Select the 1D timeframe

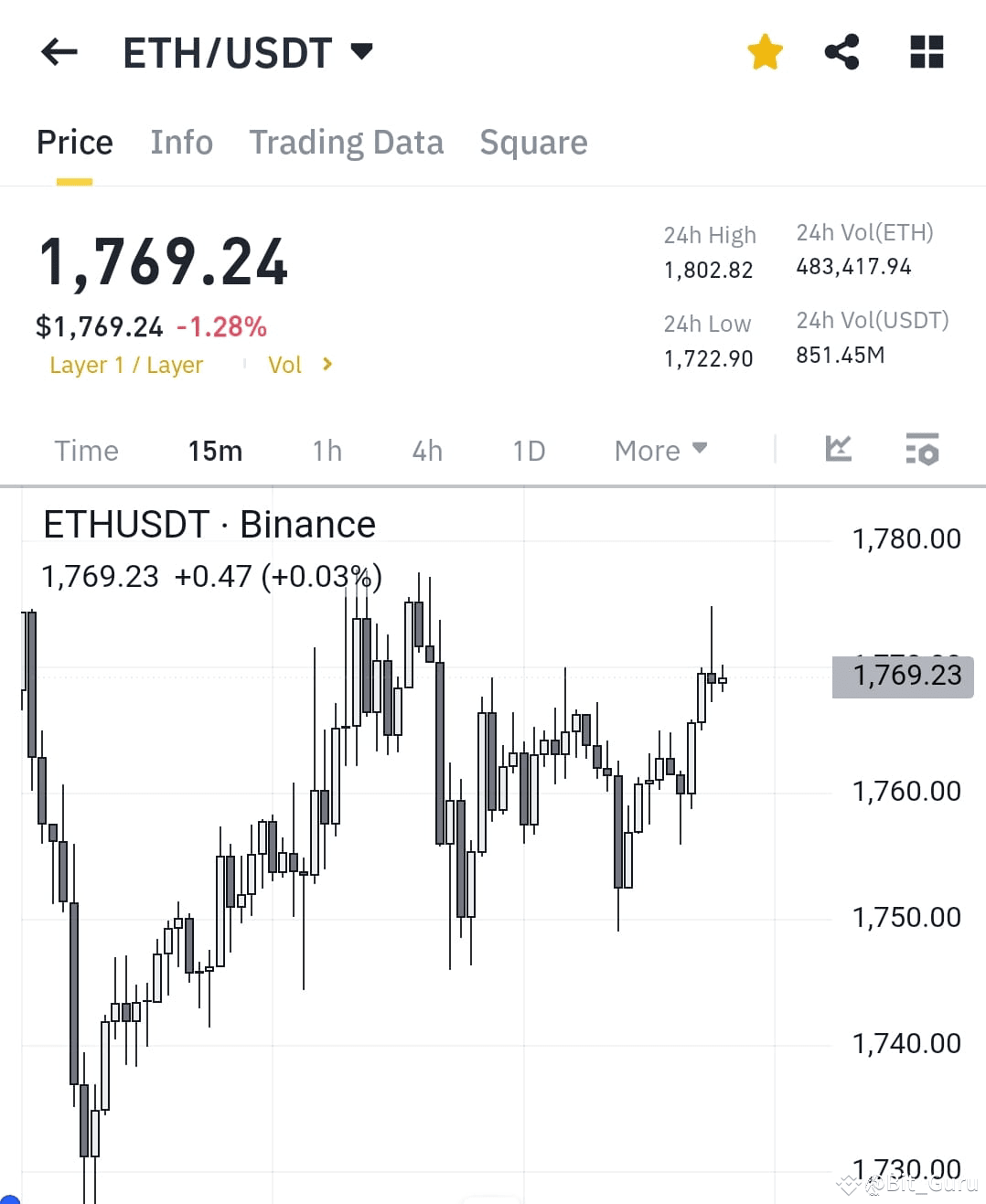coord(528,450)
